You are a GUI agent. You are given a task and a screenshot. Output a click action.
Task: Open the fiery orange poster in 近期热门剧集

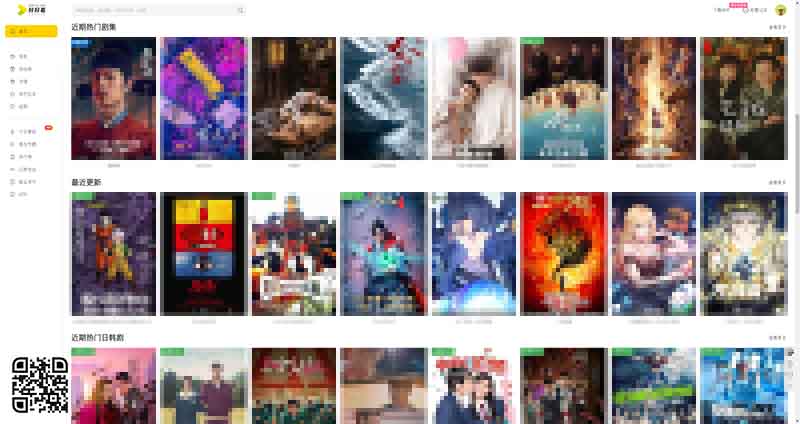[653, 97]
